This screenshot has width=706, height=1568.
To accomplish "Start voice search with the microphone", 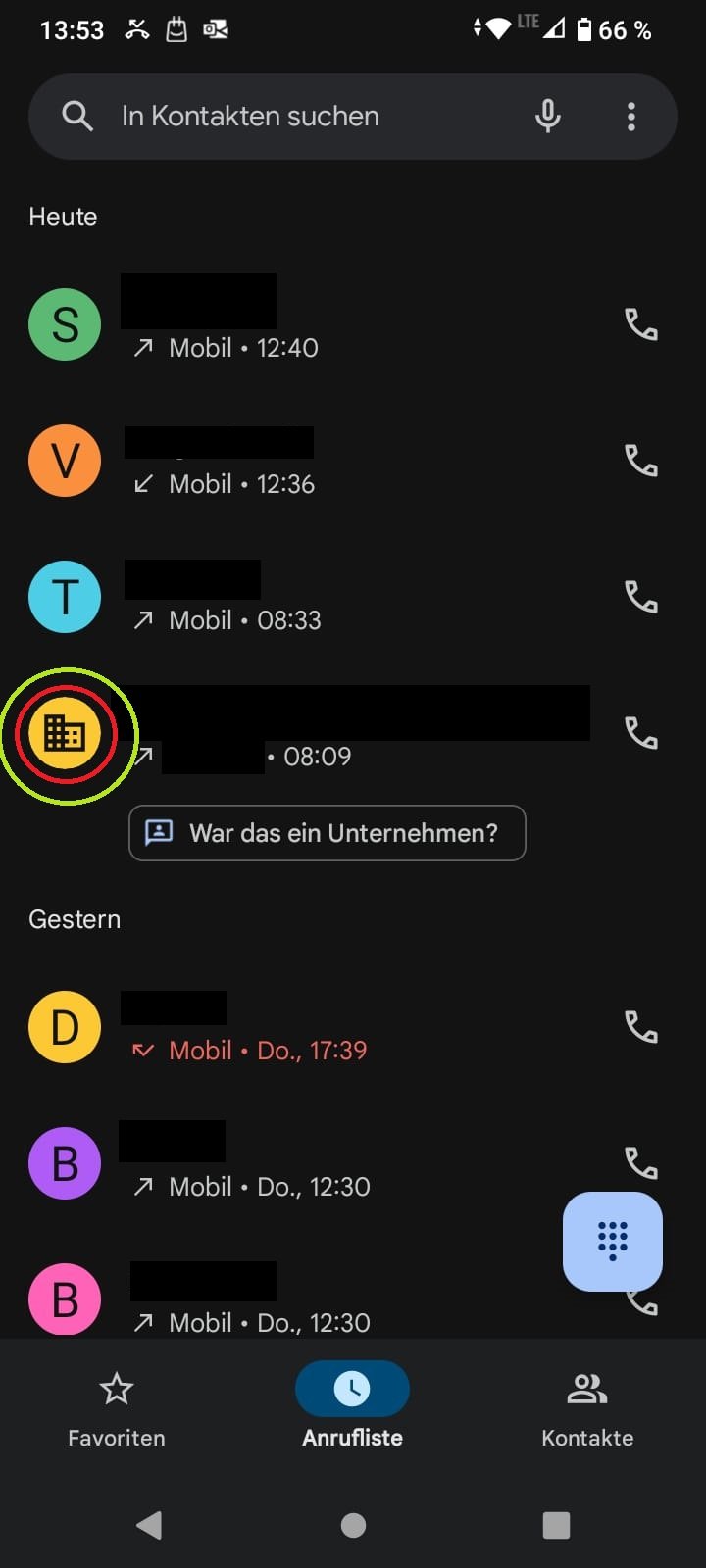I will click(x=548, y=116).
